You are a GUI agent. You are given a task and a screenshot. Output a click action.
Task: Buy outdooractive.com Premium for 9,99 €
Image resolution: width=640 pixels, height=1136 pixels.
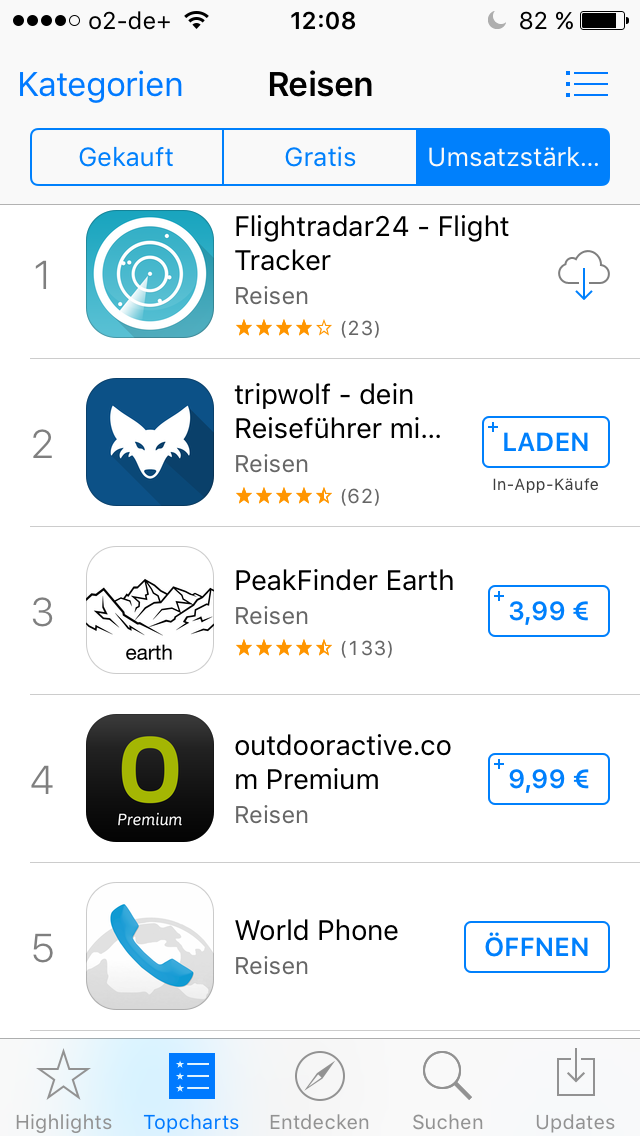click(548, 779)
